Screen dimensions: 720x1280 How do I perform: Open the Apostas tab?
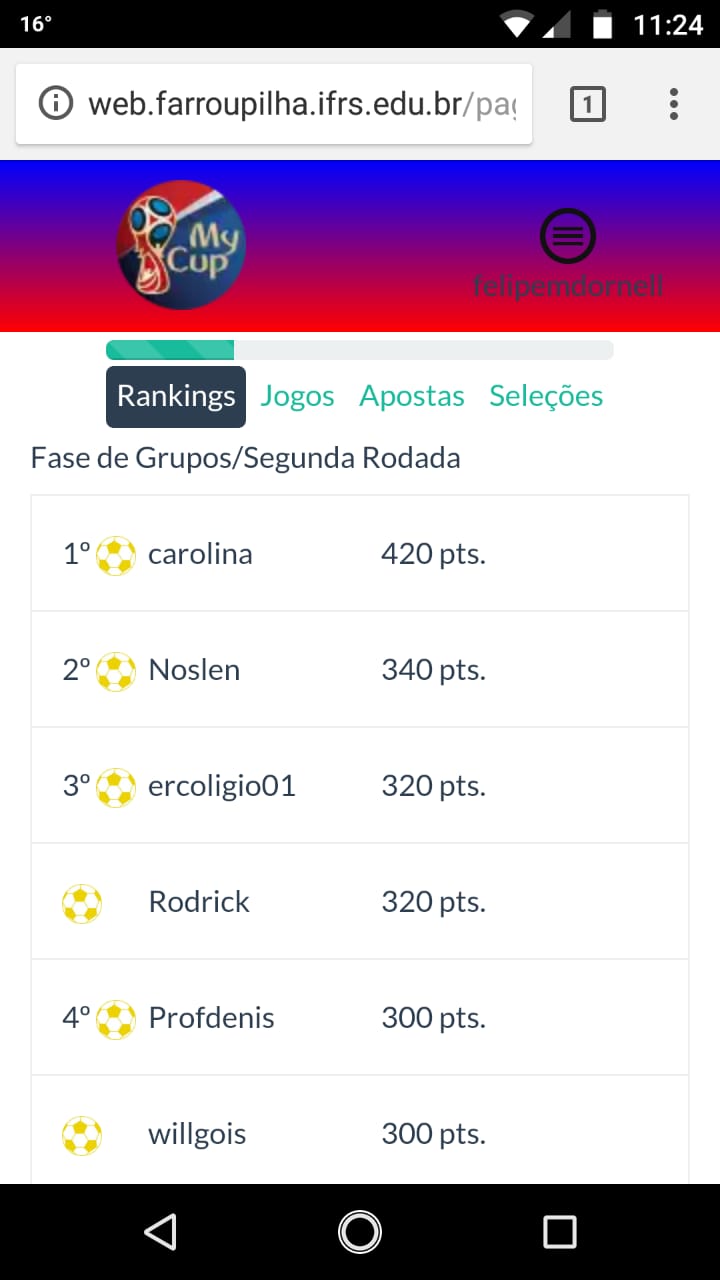tap(412, 396)
